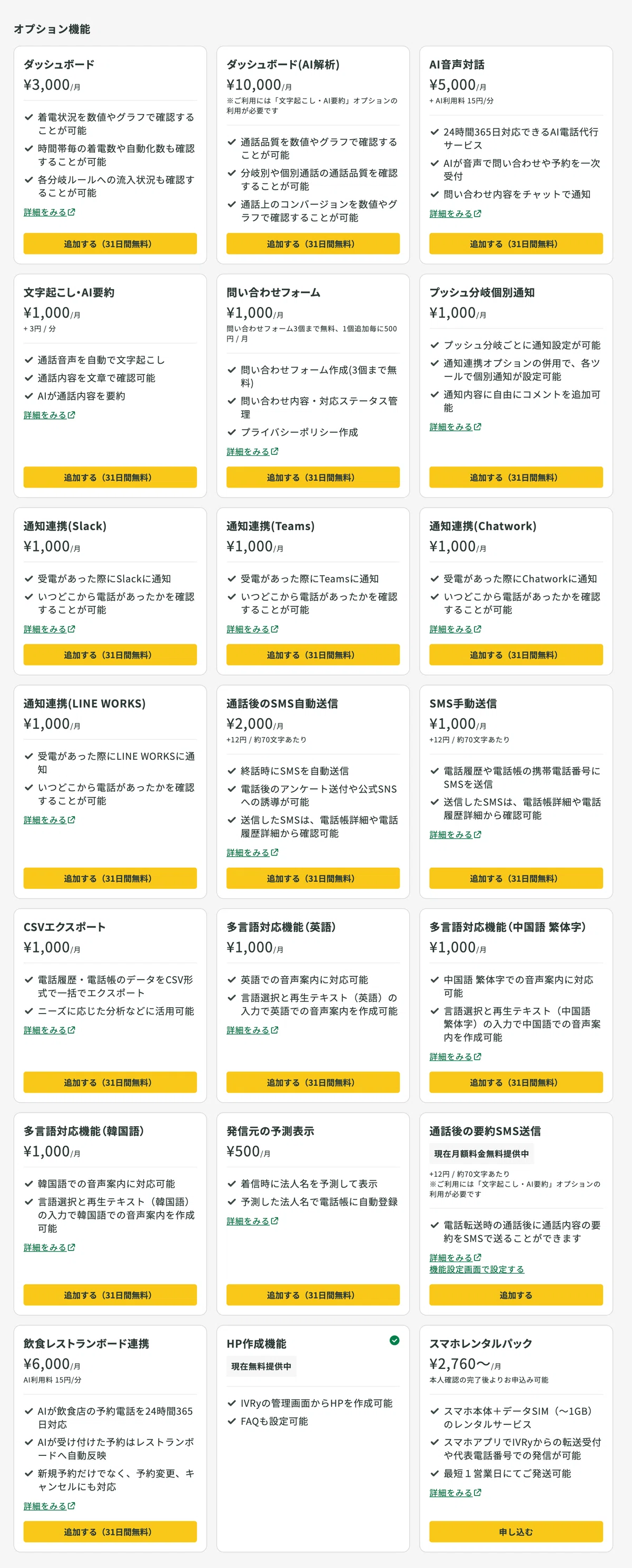Add 通知連携(Slack) with free trial
Image resolution: width=632 pixels, height=1568 pixels.
point(110,655)
